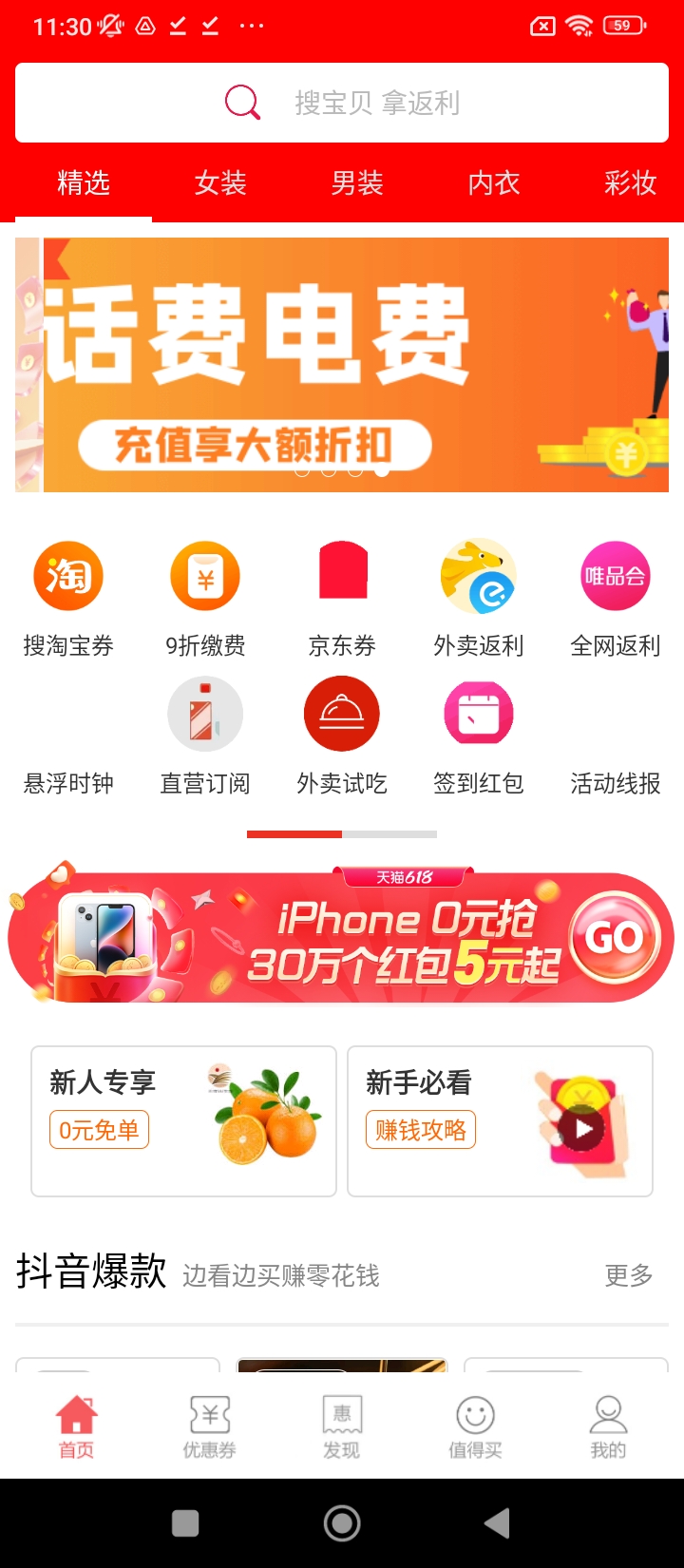Switch to the 女装 tab
Screen dimensions: 684x1568
pyautogui.click(x=220, y=183)
